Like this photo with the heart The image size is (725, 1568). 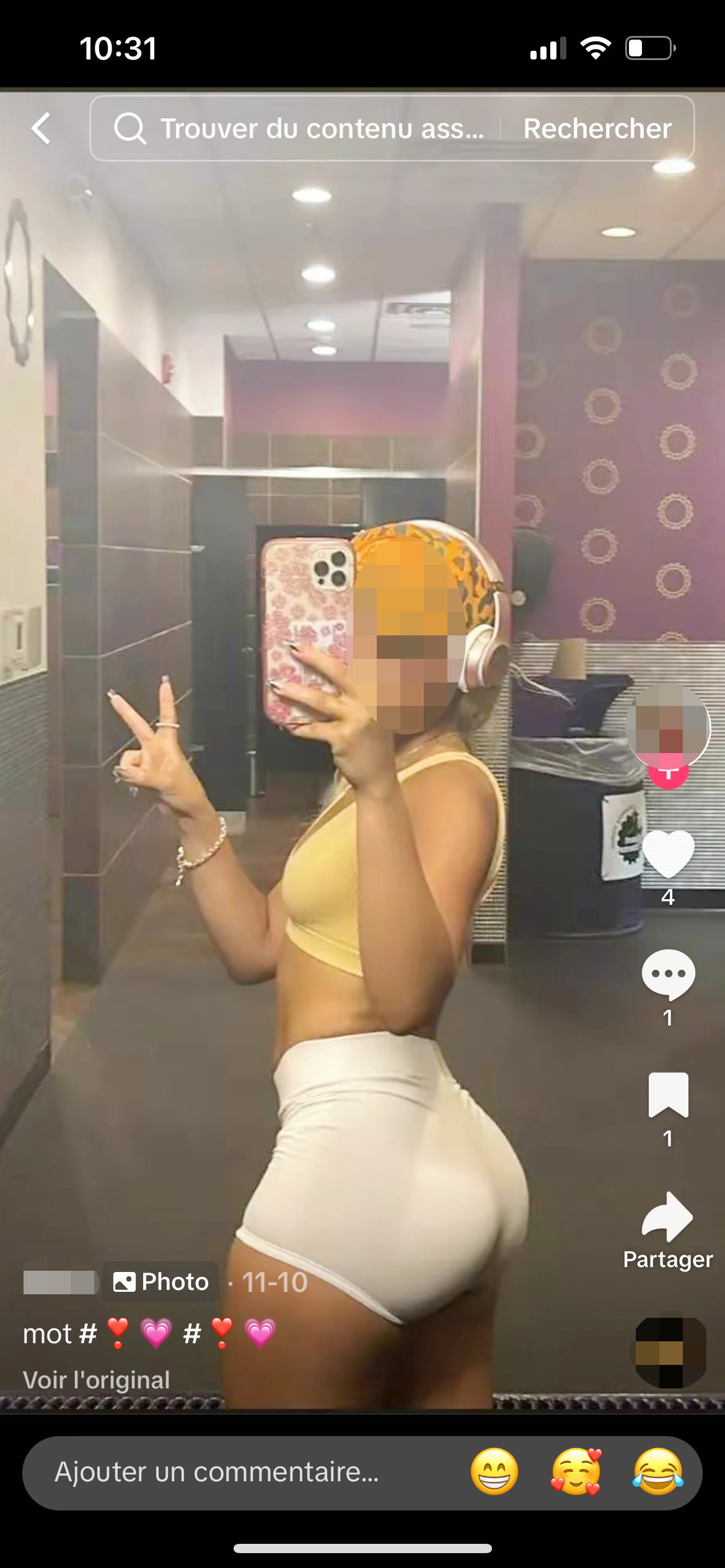tap(667, 854)
